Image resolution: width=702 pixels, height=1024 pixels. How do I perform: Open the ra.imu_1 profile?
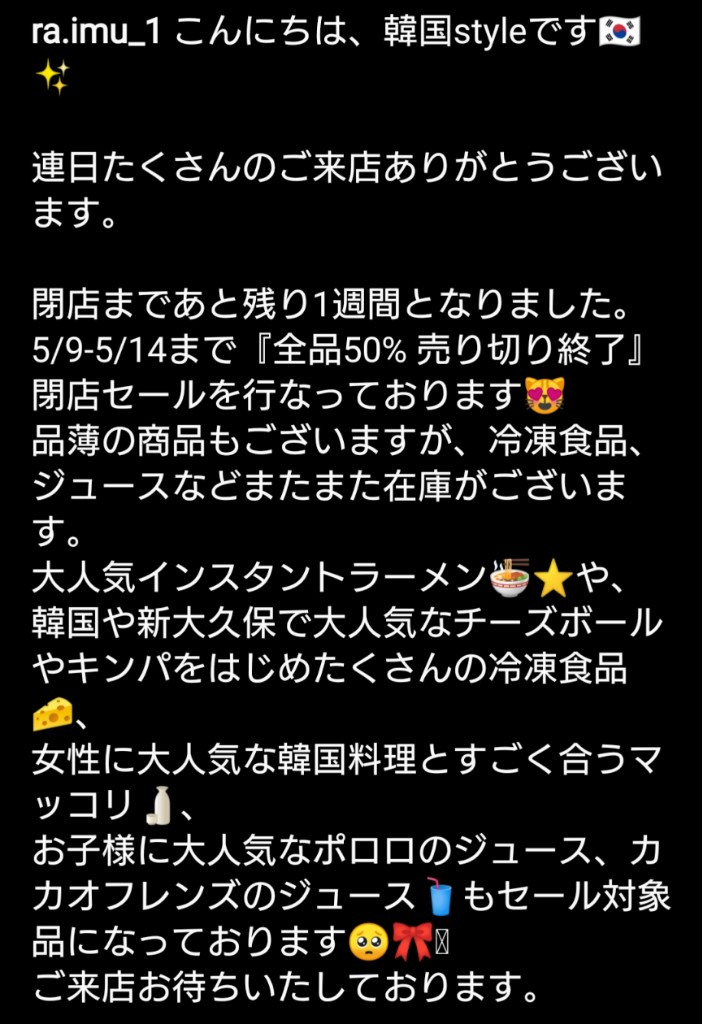[x=97, y=33]
